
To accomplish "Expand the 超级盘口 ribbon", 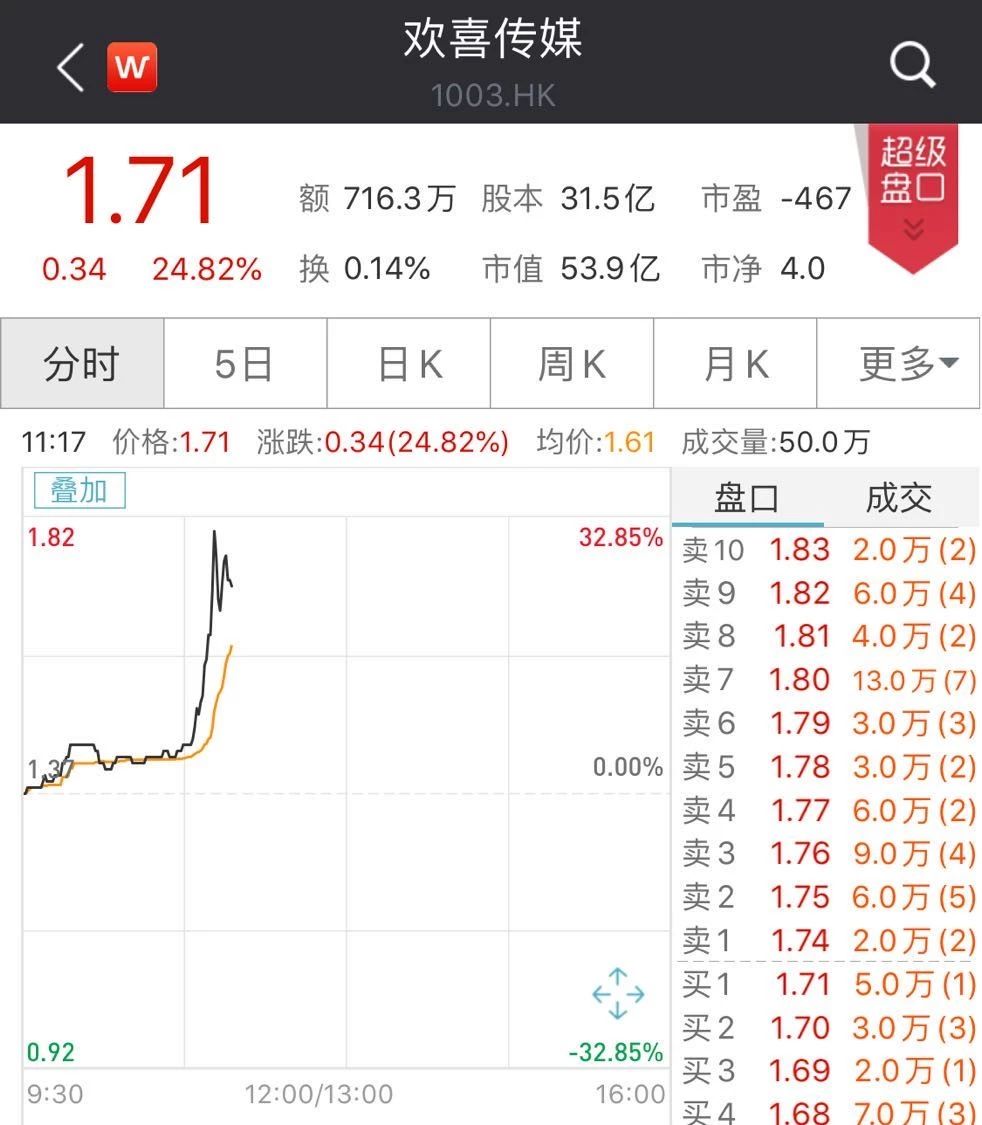I will (x=912, y=192).
